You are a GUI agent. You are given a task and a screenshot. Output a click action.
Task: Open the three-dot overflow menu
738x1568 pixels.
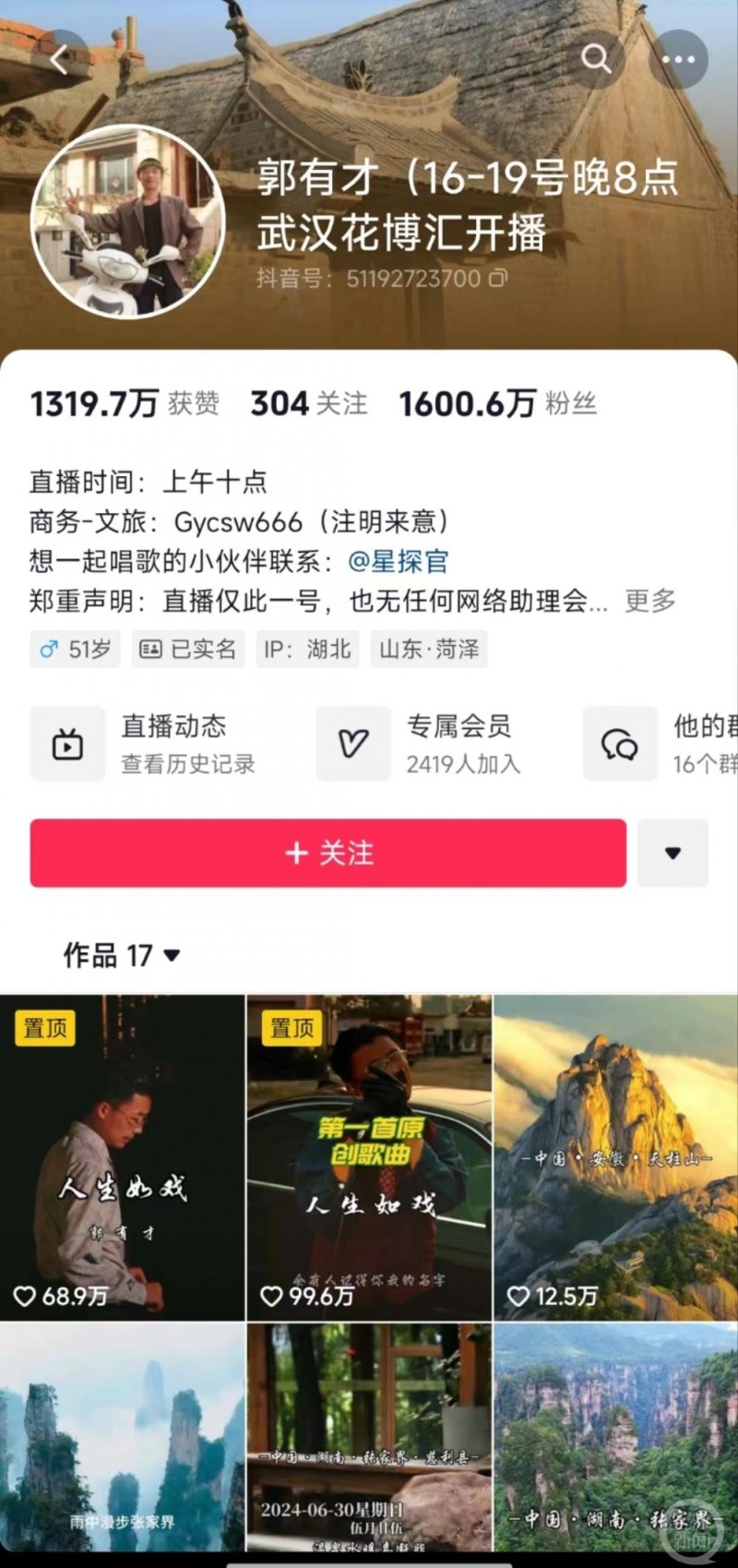coord(679,60)
